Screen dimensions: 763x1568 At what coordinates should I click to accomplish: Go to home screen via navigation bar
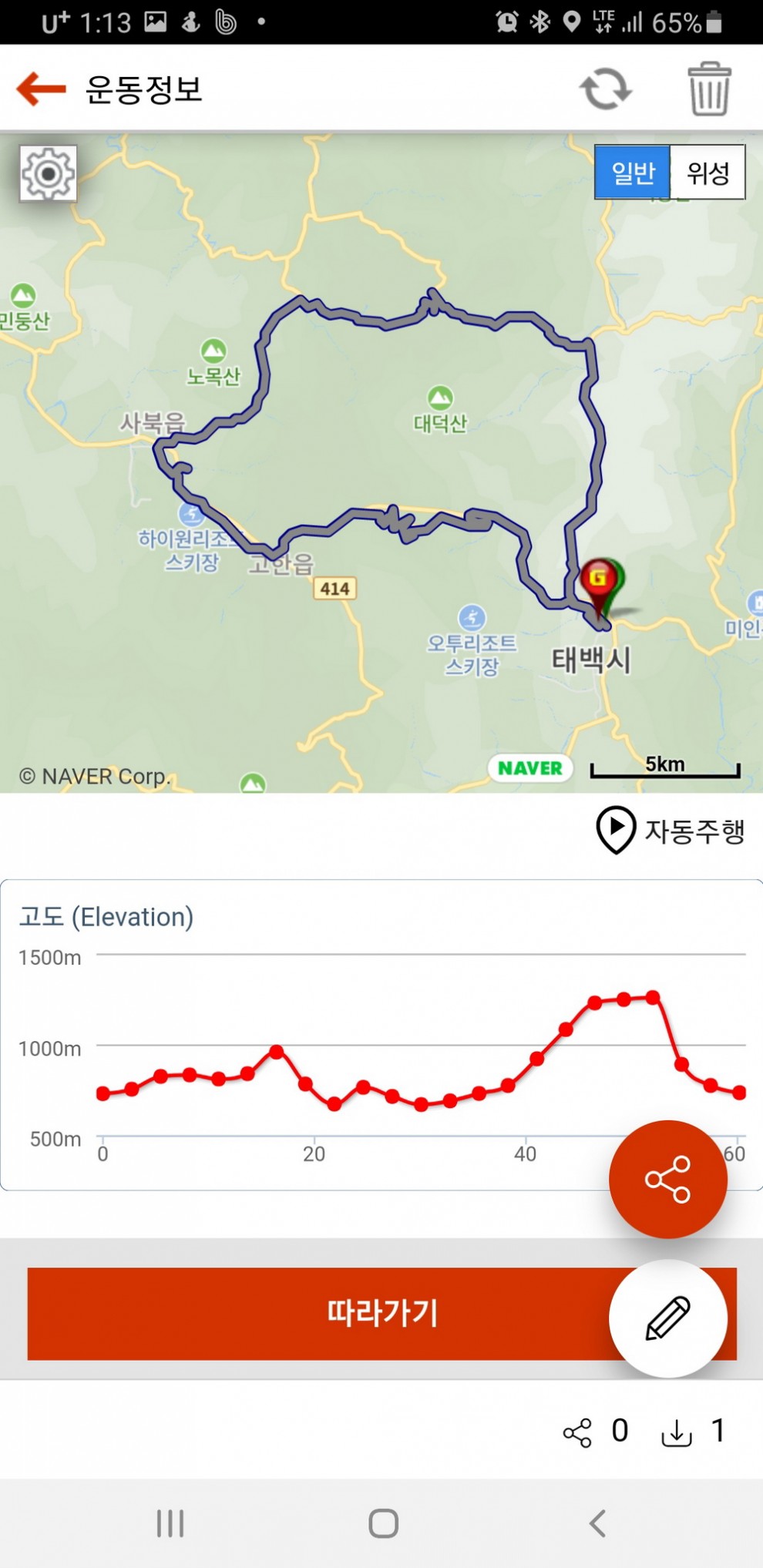(383, 1523)
